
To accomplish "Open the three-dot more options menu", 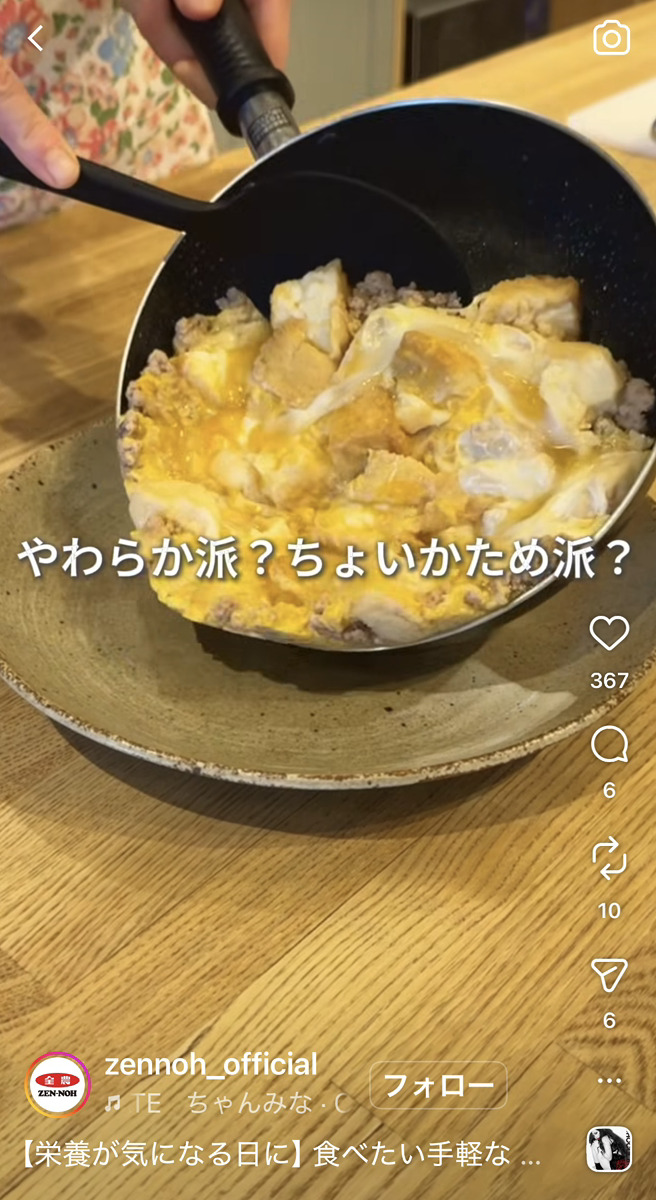I will (x=609, y=1081).
